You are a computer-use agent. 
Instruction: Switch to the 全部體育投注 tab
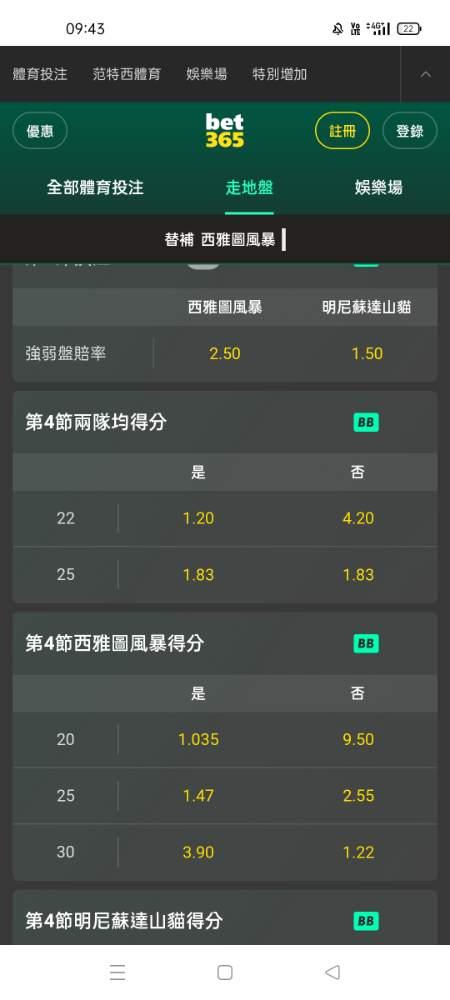pyautogui.click(x=95, y=188)
